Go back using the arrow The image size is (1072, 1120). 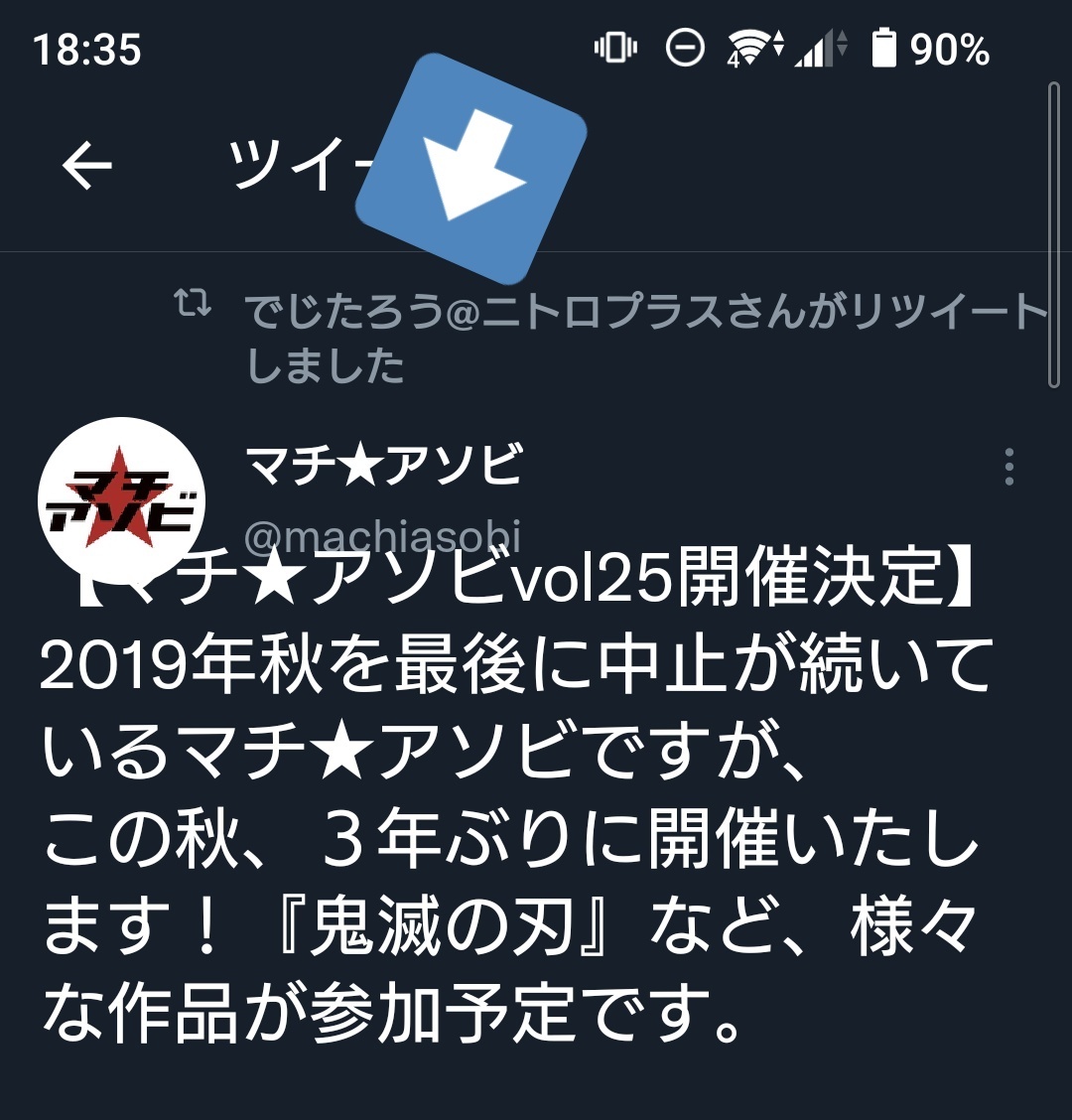[87, 166]
